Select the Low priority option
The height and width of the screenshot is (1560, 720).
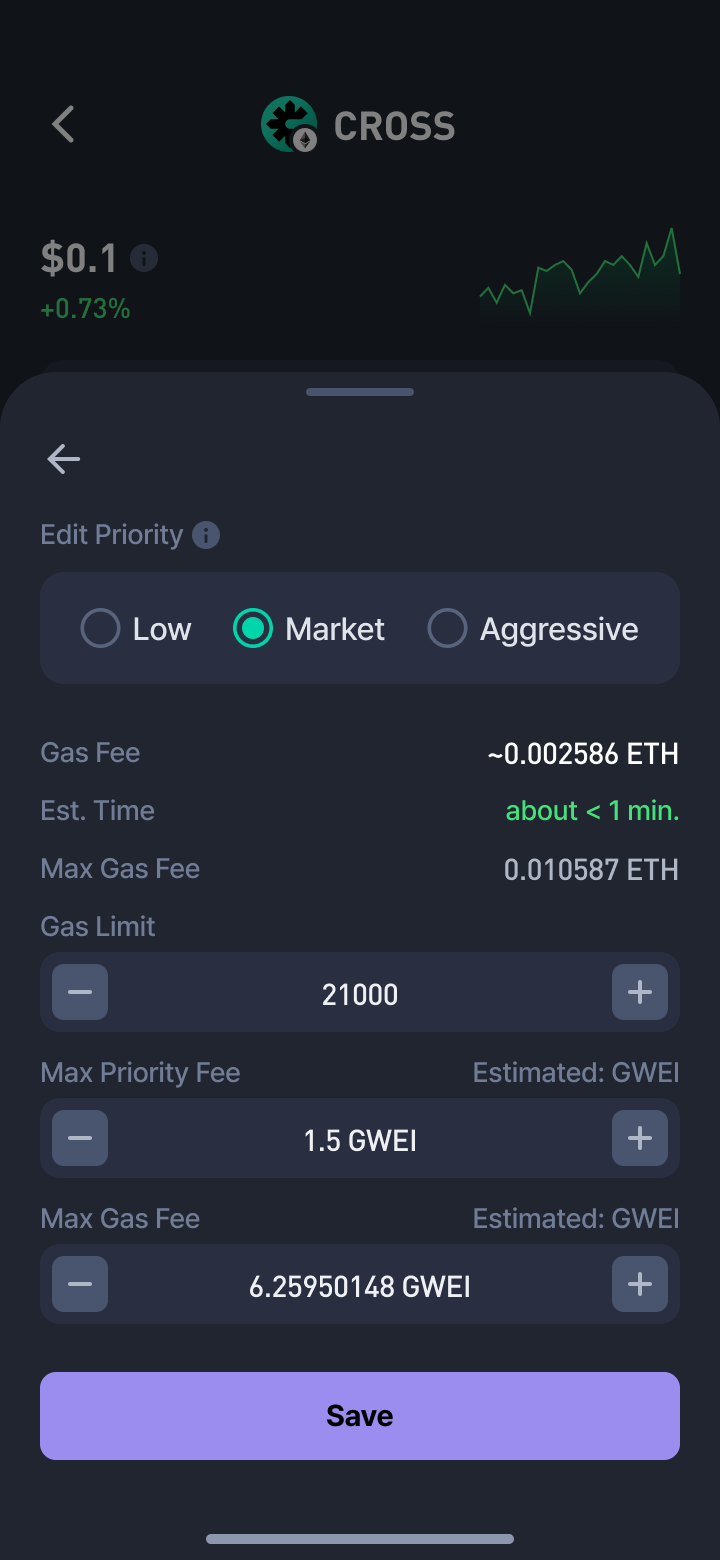[x=136, y=629]
